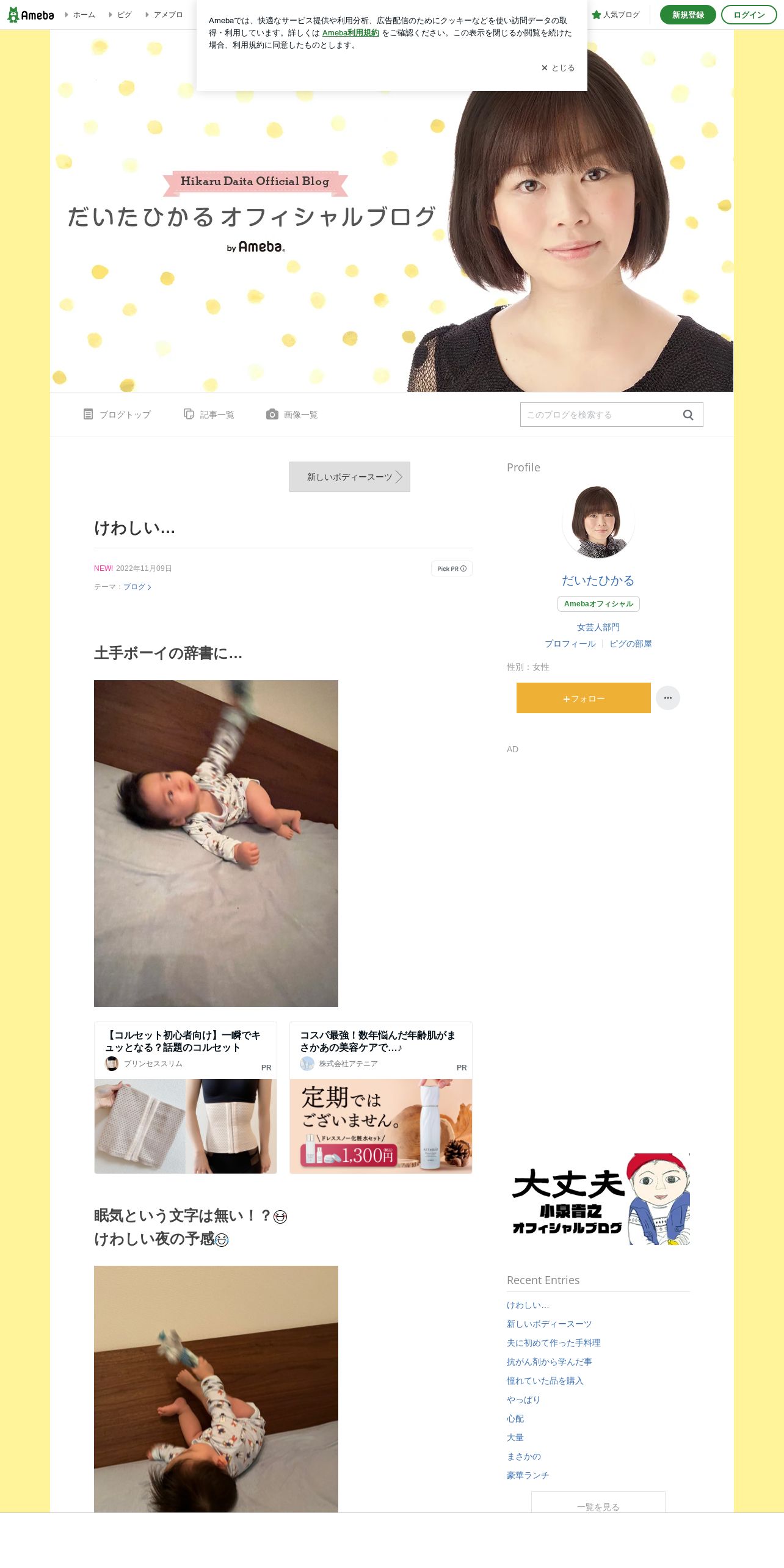Tap the 新規登録 sign-up button
Screen dimensions: 784x1568
click(688, 15)
